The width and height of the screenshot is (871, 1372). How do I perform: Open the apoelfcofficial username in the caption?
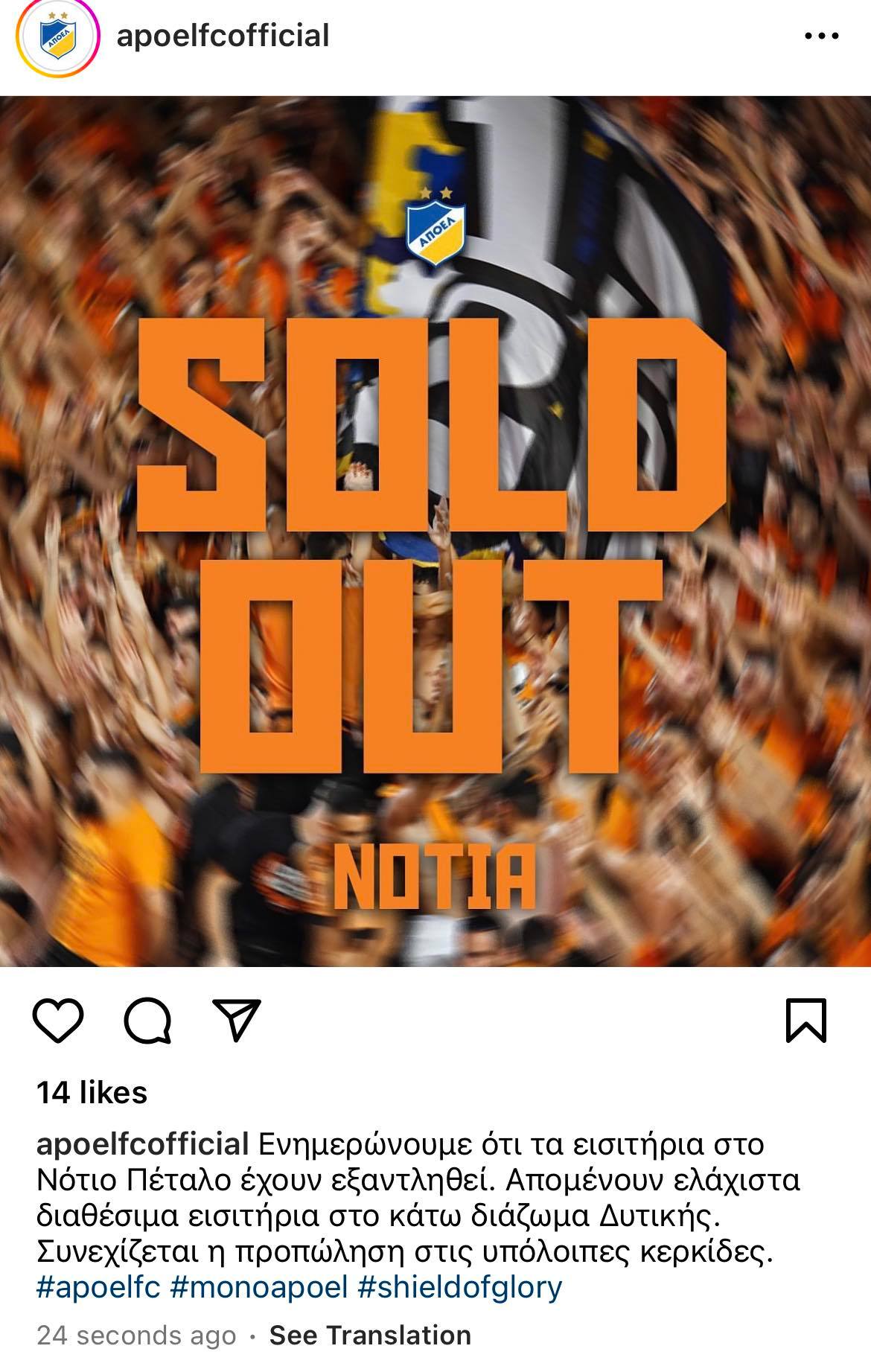point(142,1144)
